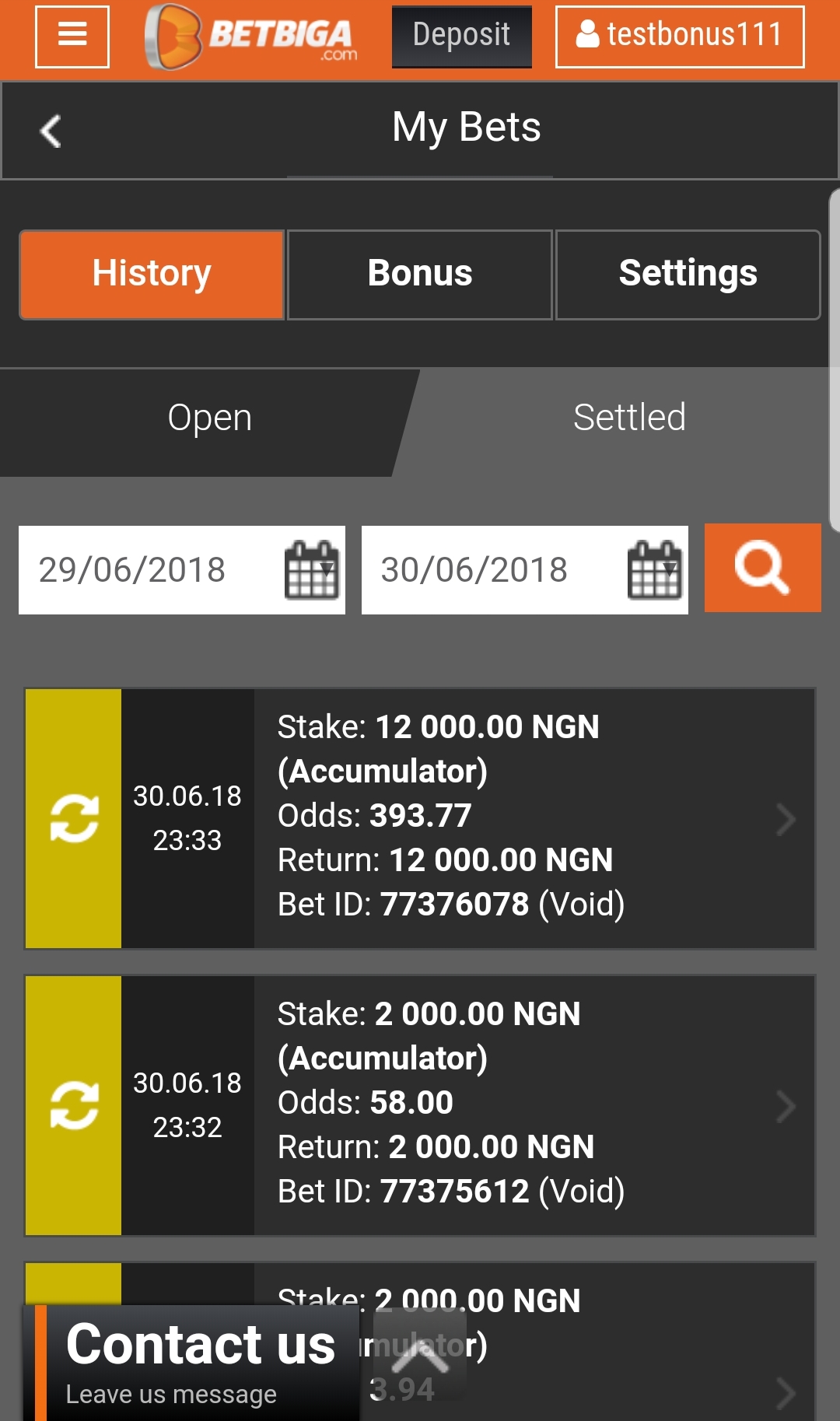
Task: Select the History tab
Action: [x=152, y=274]
